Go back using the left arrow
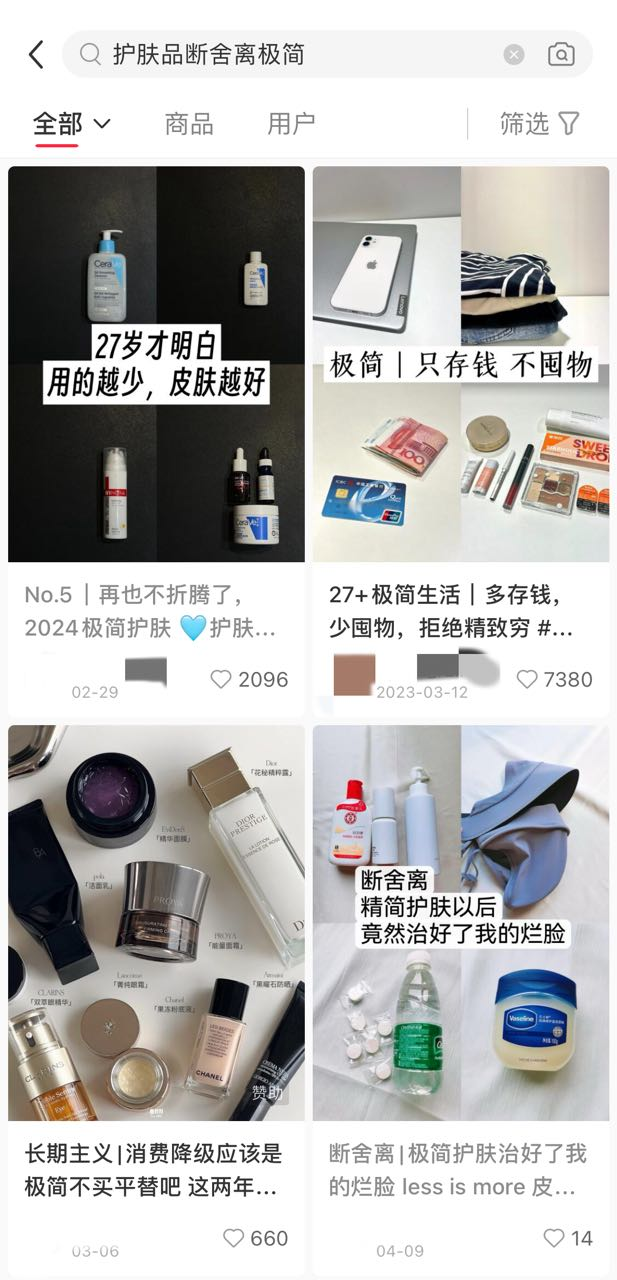The image size is (617, 1280). click(36, 54)
